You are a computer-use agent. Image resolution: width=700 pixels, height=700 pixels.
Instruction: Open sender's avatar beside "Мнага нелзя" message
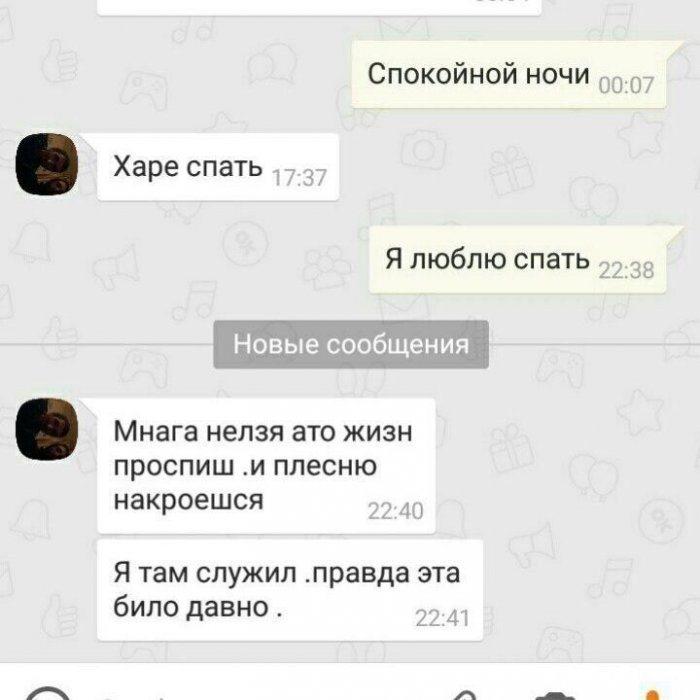click(48, 428)
